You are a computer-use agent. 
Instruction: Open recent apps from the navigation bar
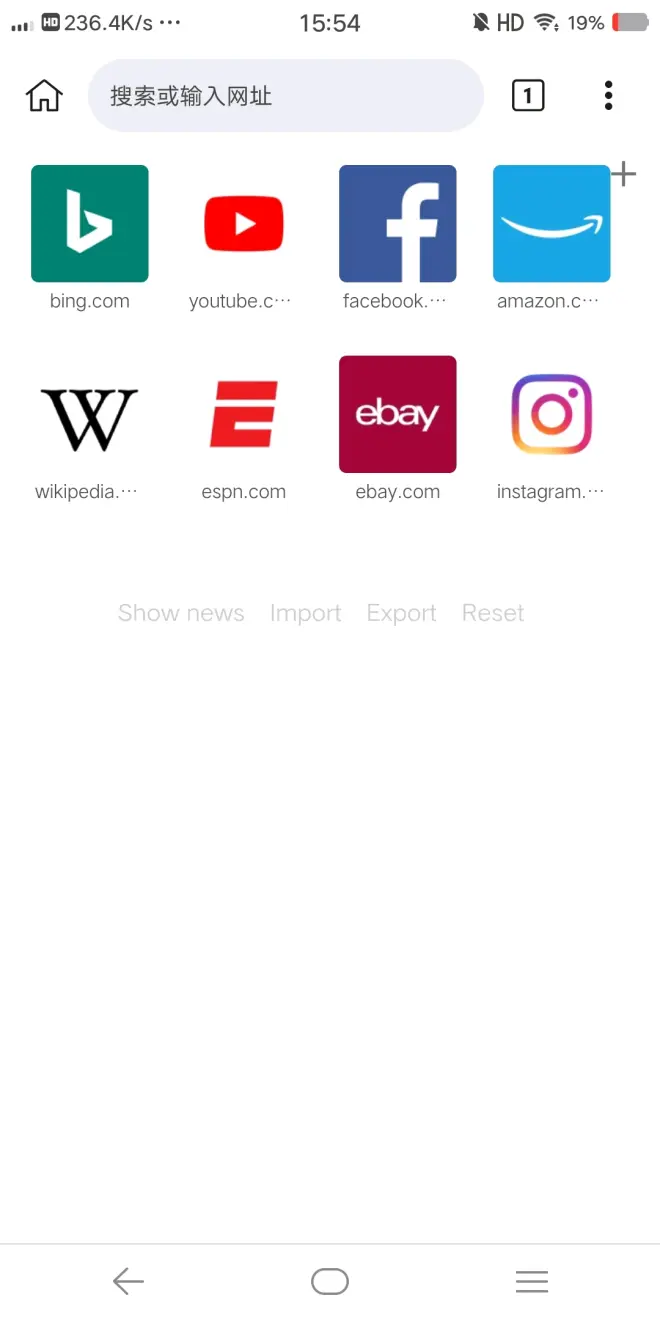532,1281
